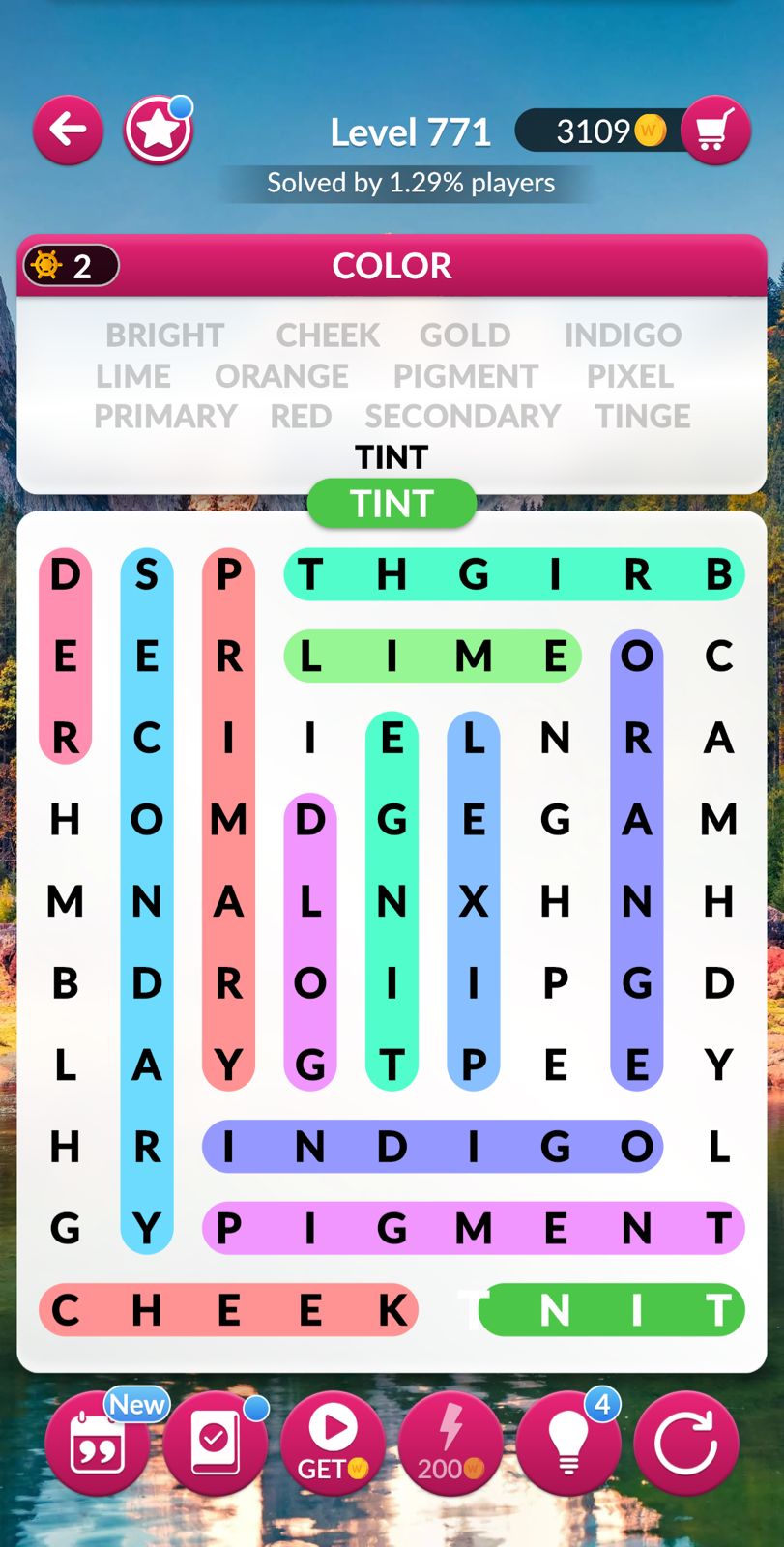784x1547 pixels.
Task: Tap the circular refresh button
Action: (x=685, y=1444)
